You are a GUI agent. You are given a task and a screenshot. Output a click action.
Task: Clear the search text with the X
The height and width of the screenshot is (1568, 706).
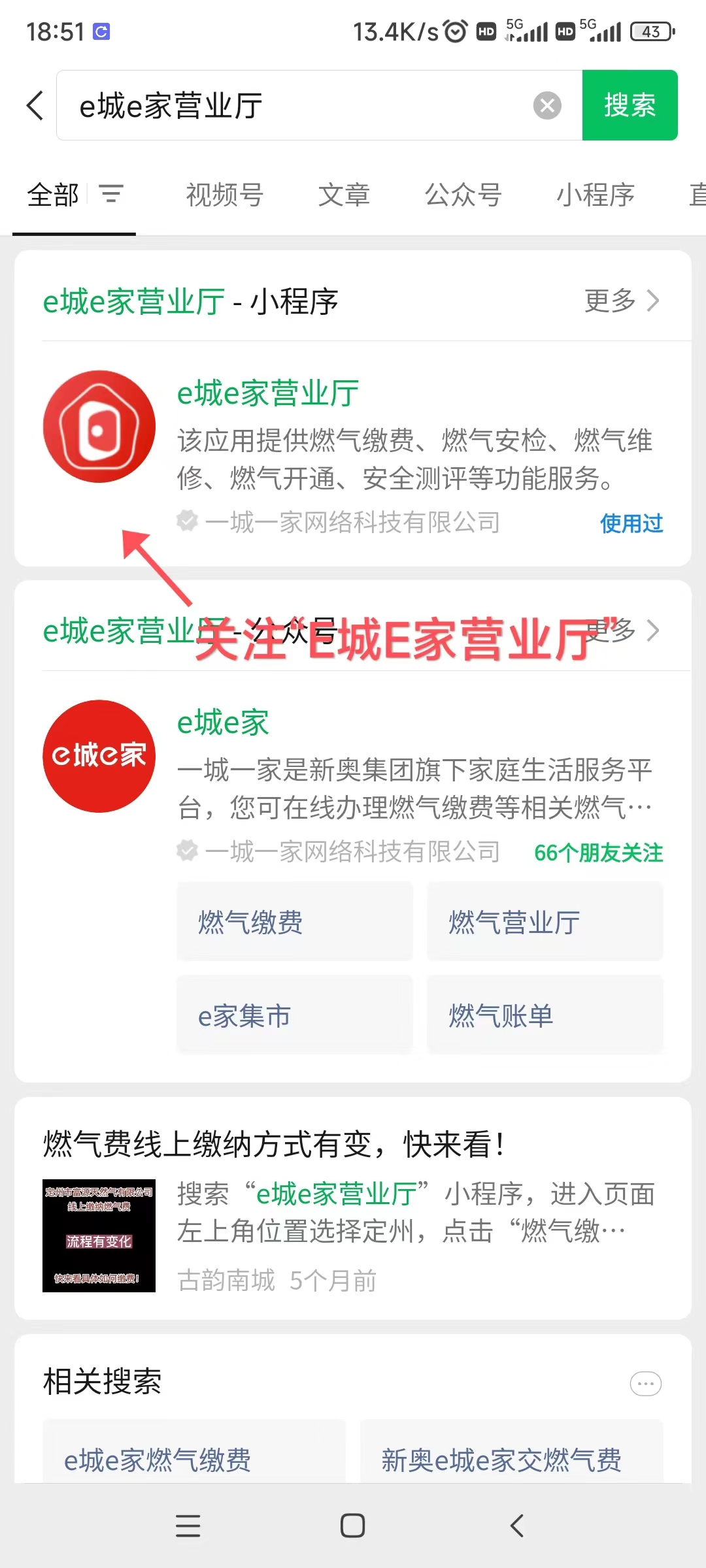547,105
